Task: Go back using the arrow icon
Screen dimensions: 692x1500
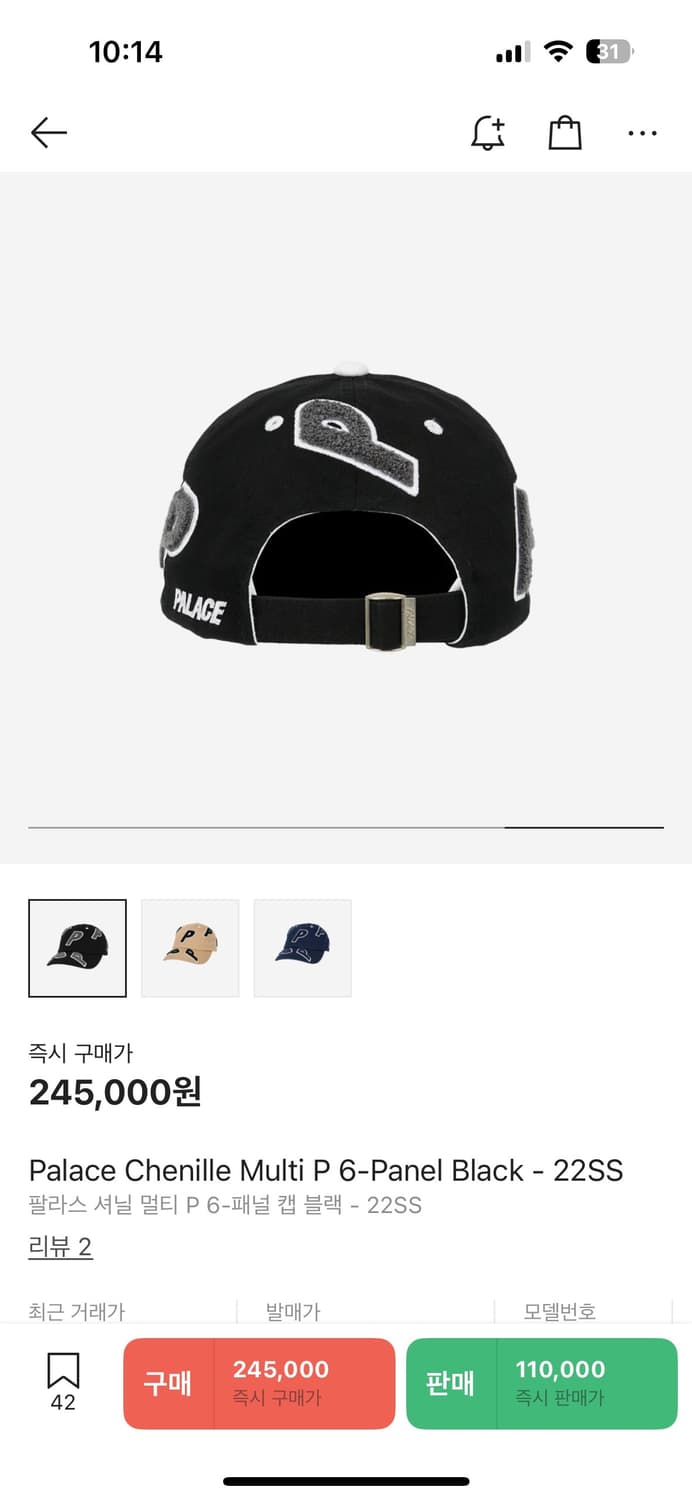Action: point(48,132)
